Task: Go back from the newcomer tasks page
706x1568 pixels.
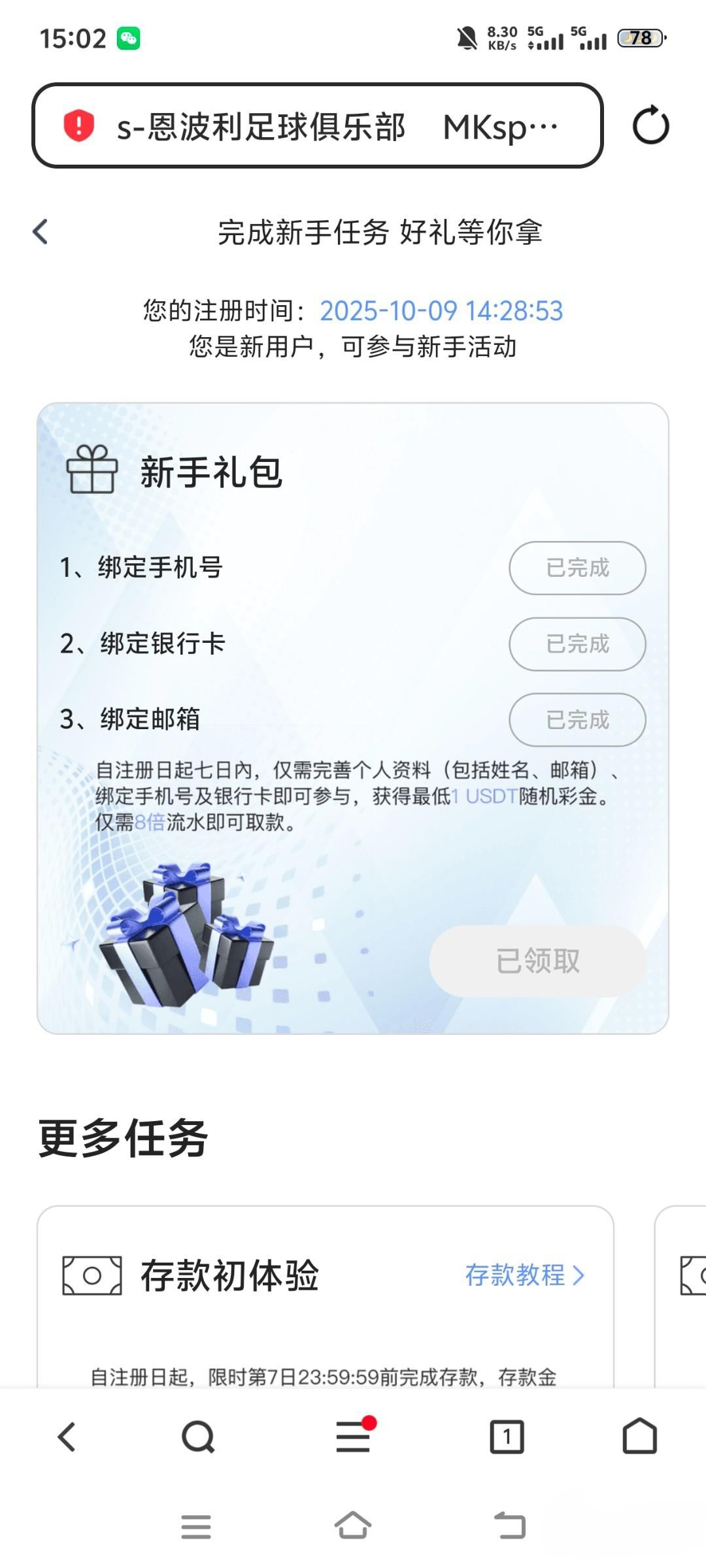Action: pos(41,231)
